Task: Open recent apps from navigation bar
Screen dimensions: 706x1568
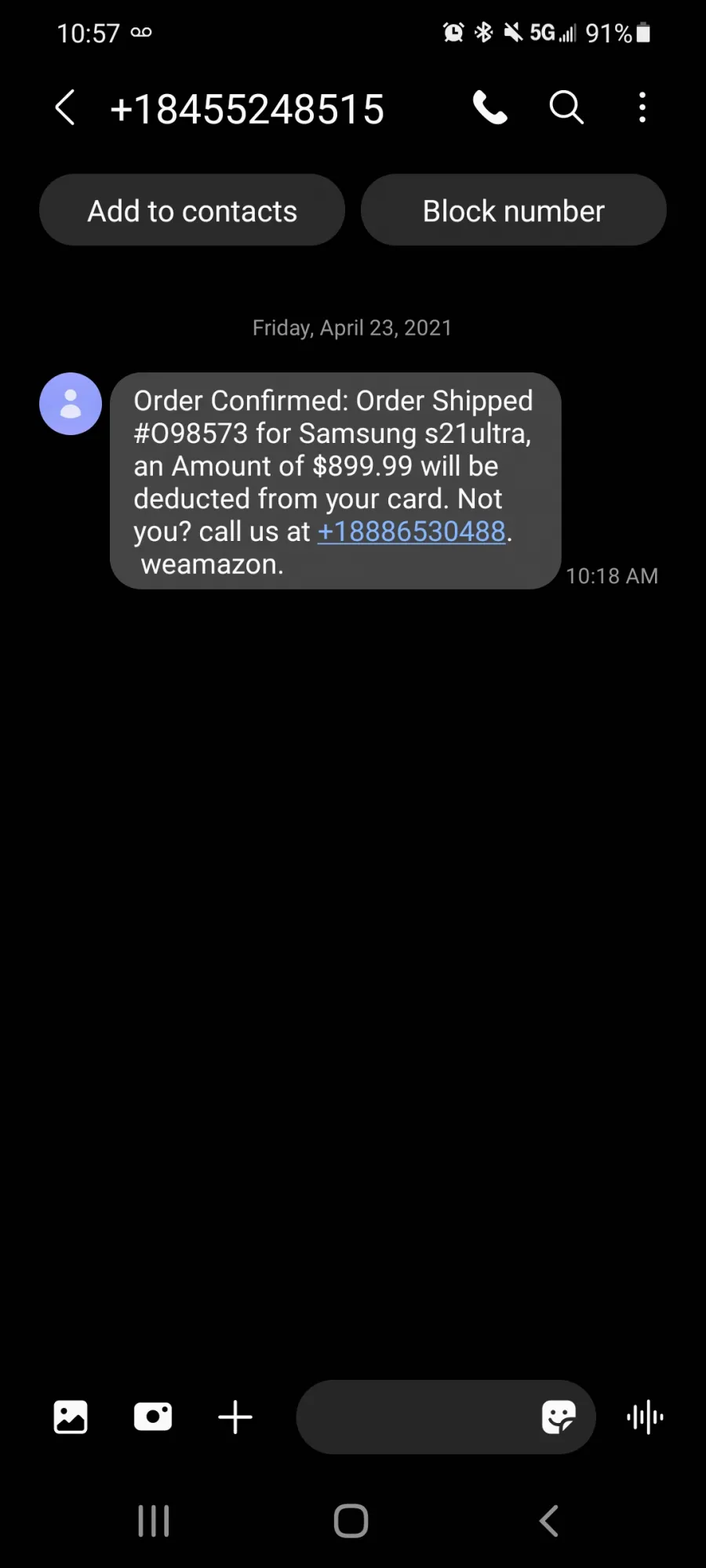Action: coord(154,1521)
